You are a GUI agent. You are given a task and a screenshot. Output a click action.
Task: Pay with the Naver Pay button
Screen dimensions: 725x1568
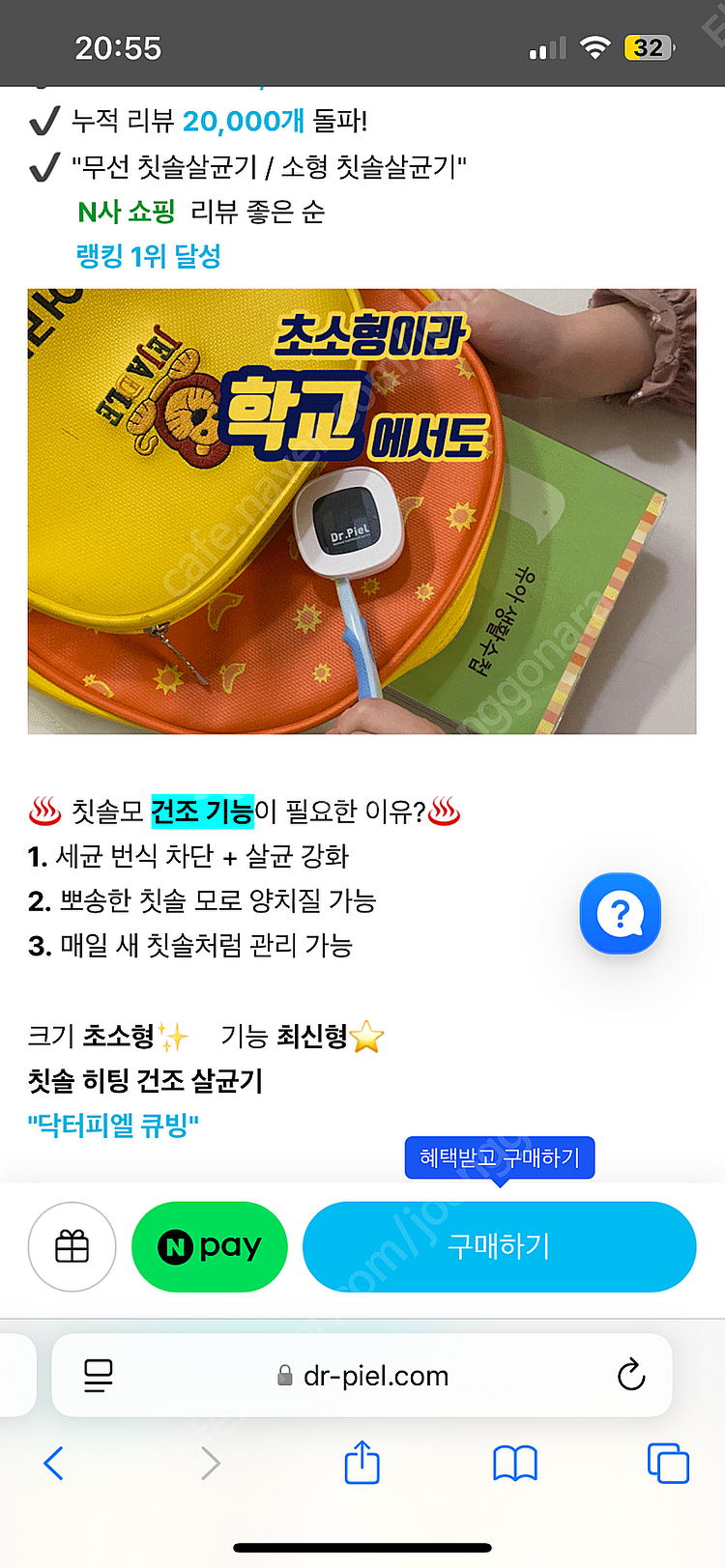(210, 1246)
